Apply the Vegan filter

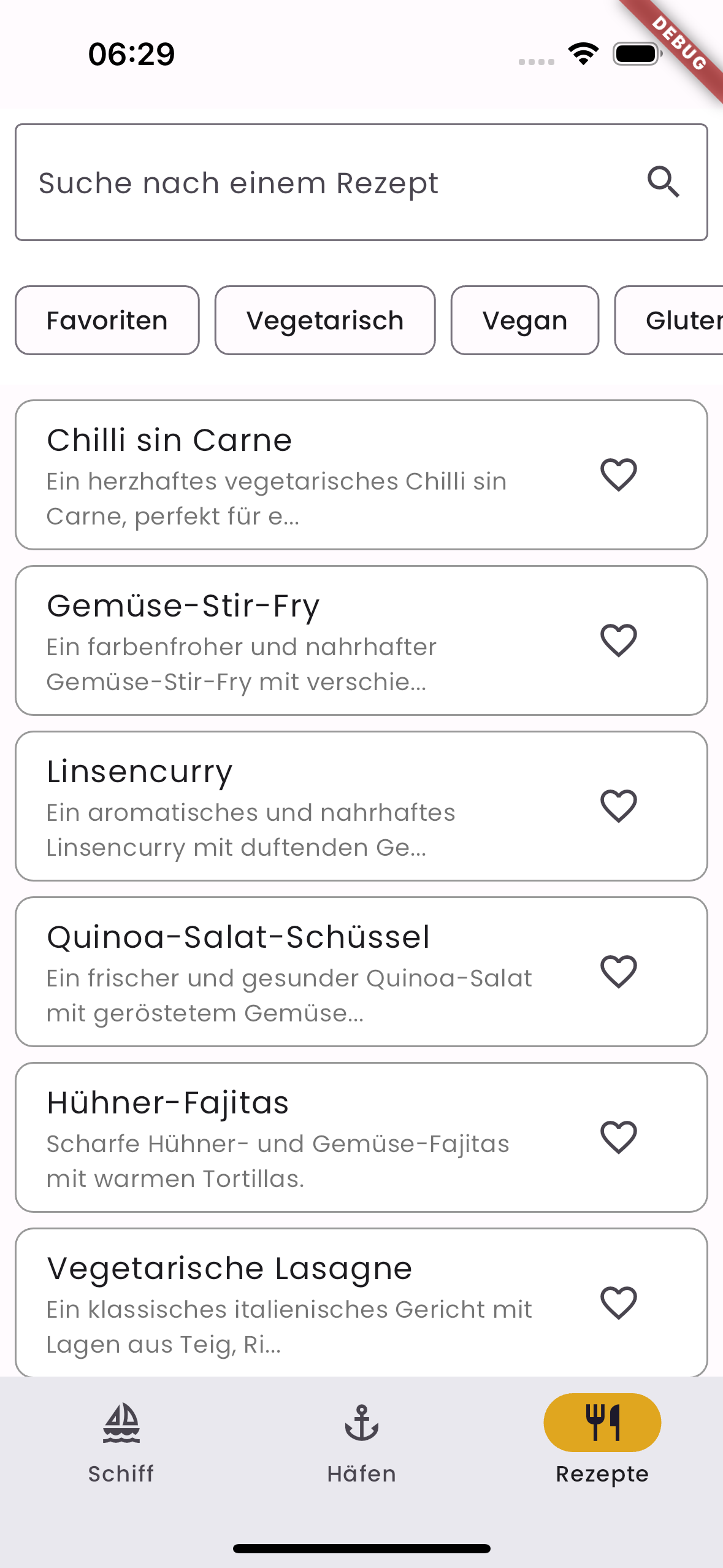pyautogui.click(x=525, y=320)
